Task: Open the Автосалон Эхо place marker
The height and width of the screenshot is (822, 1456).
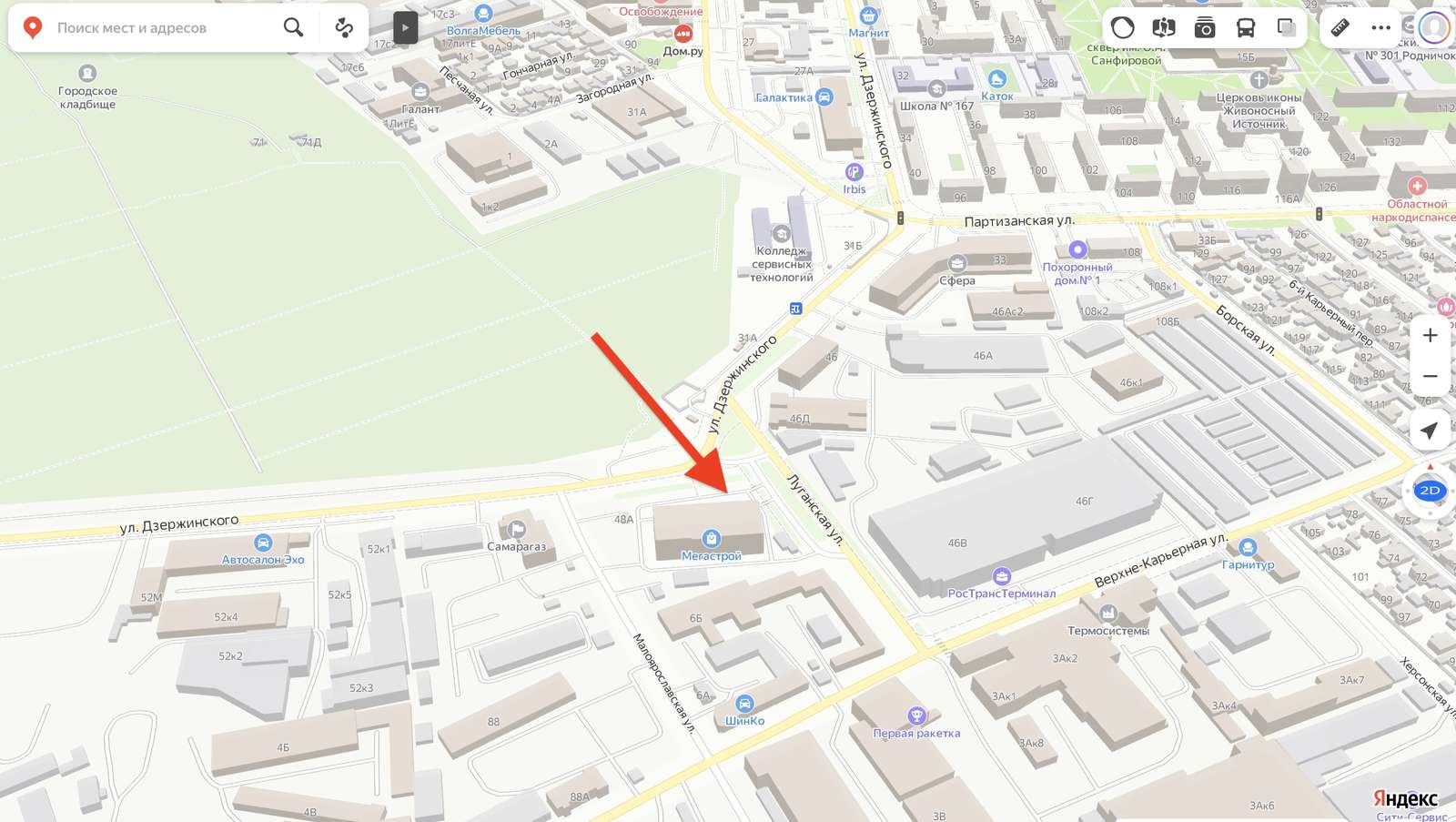Action: 263,543
